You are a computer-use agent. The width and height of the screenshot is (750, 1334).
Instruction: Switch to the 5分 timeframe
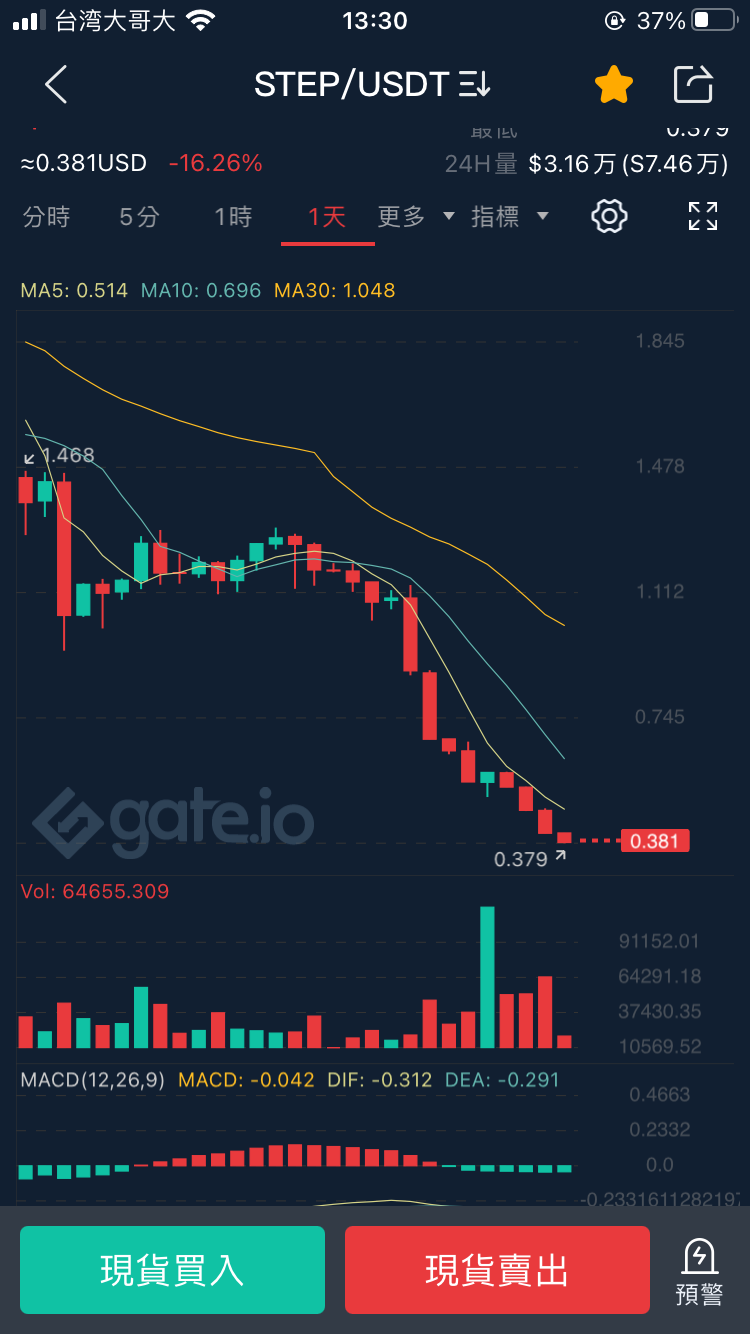(139, 216)
